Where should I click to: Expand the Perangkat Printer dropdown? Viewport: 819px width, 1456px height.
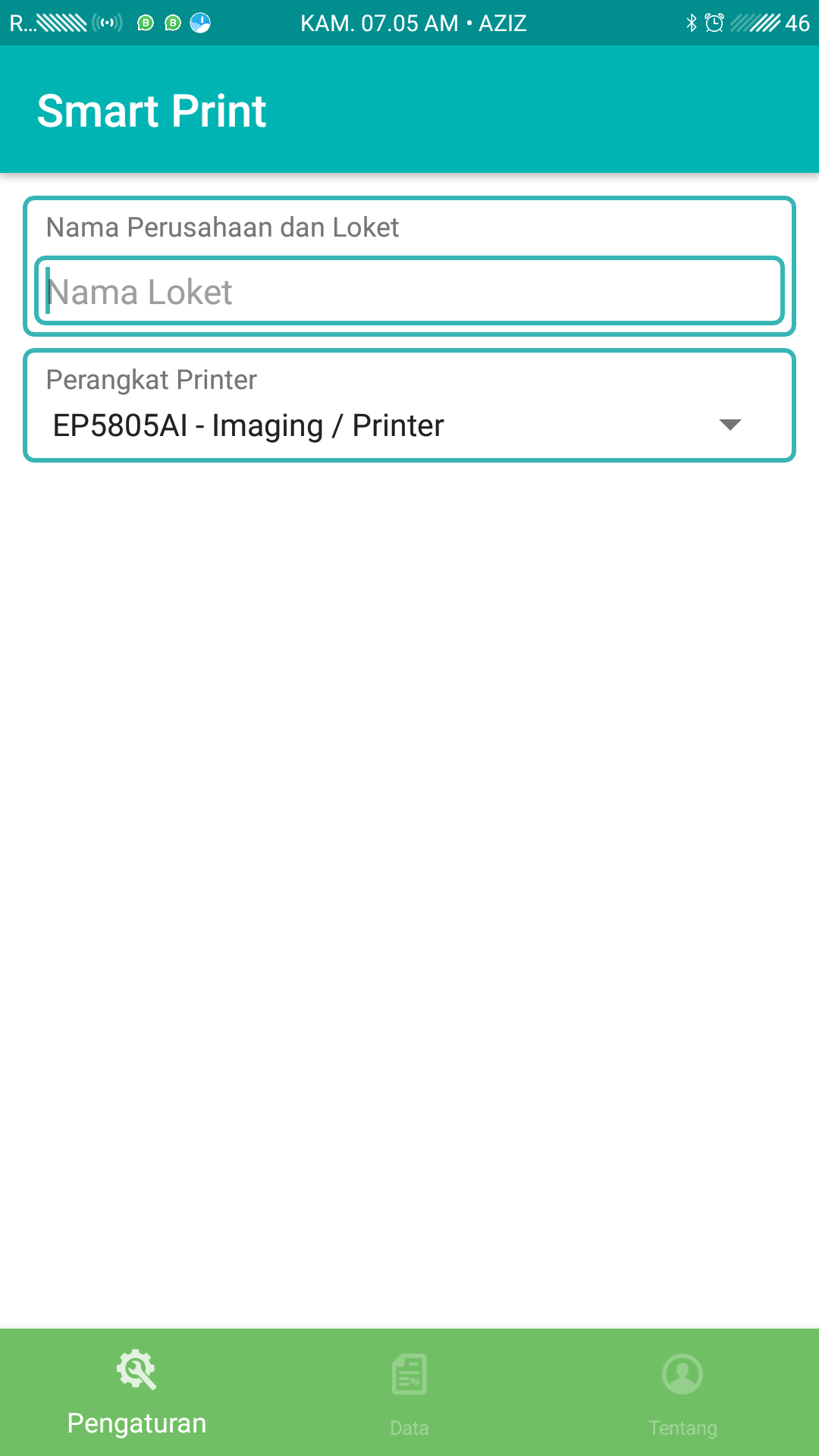tap(409, 425)
